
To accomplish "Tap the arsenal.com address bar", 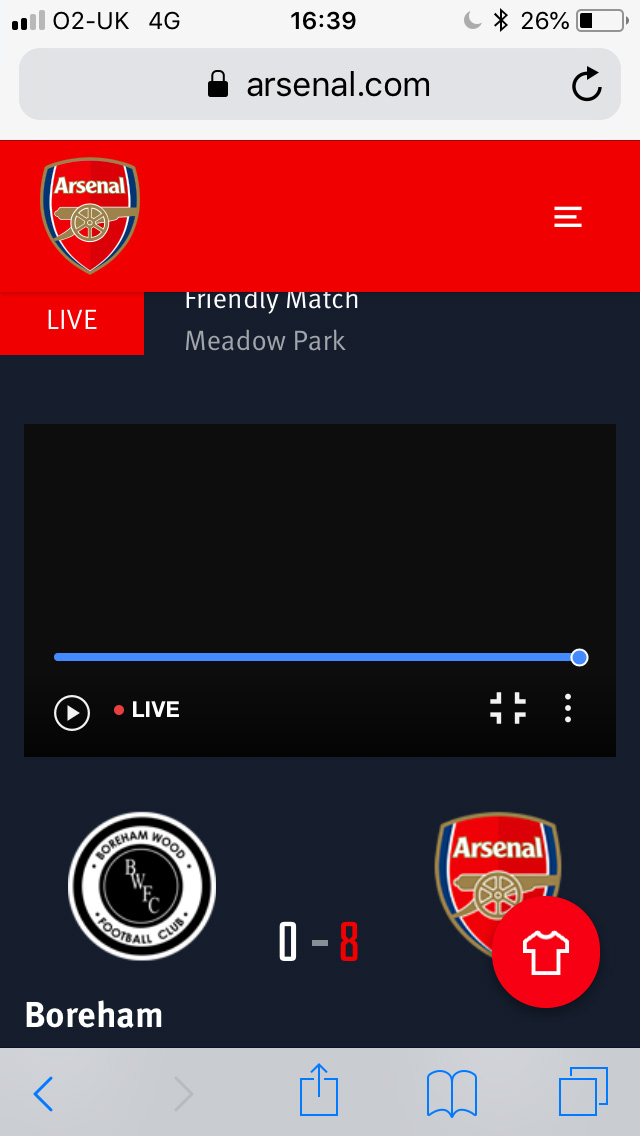I will pos(320,85).
